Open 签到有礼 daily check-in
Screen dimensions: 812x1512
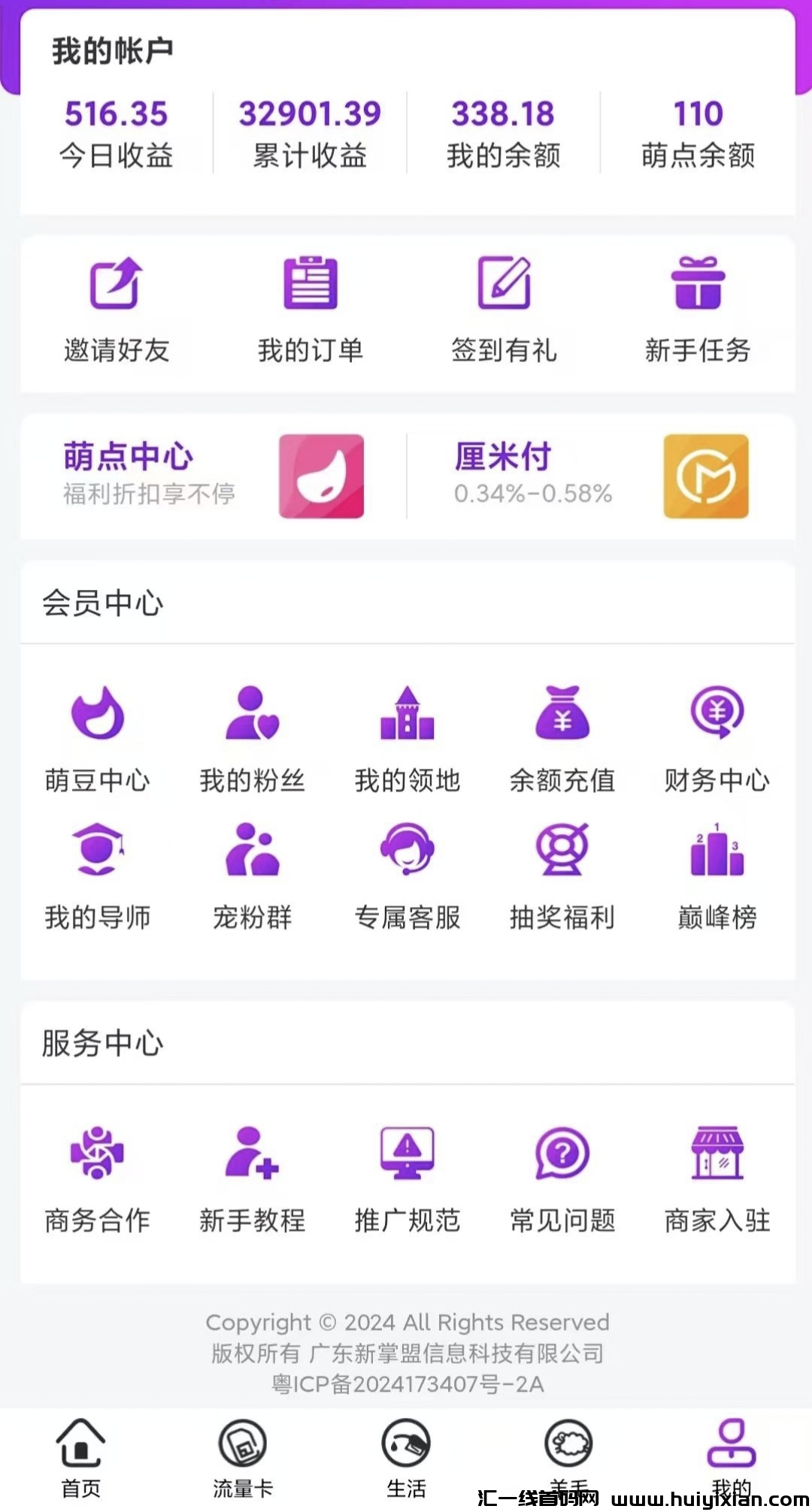pyautogui.click(x=504, y=308)
